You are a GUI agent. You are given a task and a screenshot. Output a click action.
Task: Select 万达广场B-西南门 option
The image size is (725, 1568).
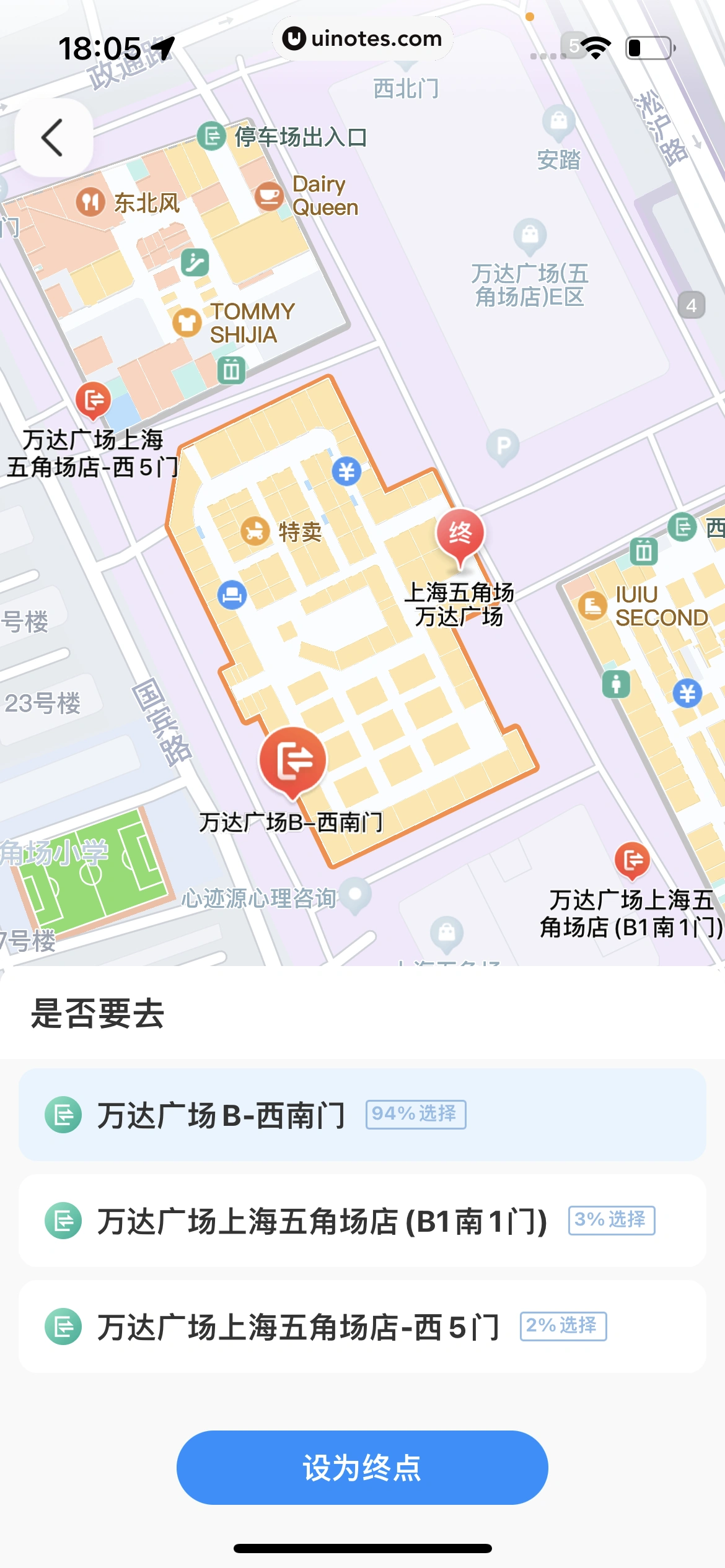coord(362,1115)
